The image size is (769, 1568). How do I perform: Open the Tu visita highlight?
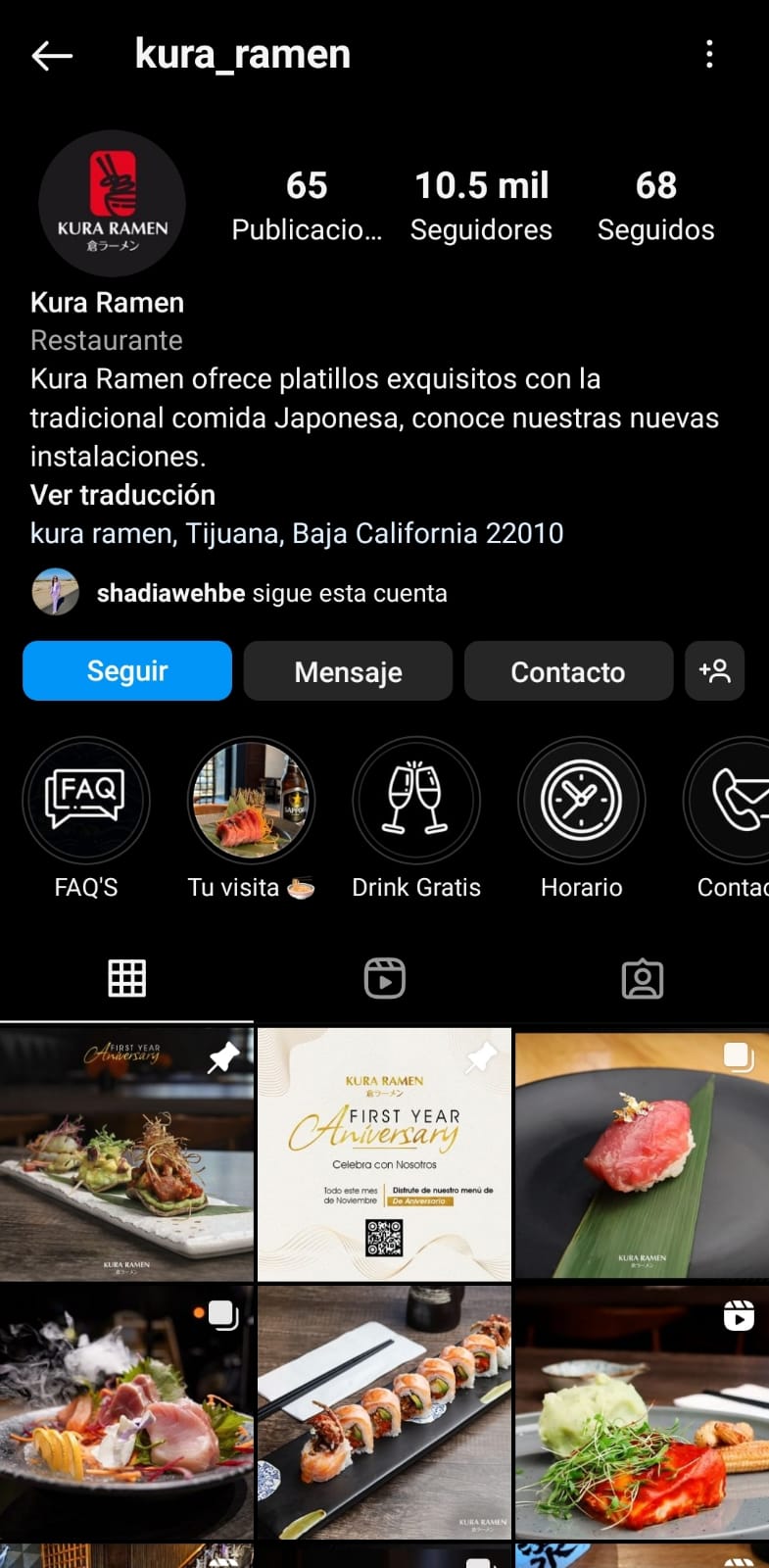point(251,801)
